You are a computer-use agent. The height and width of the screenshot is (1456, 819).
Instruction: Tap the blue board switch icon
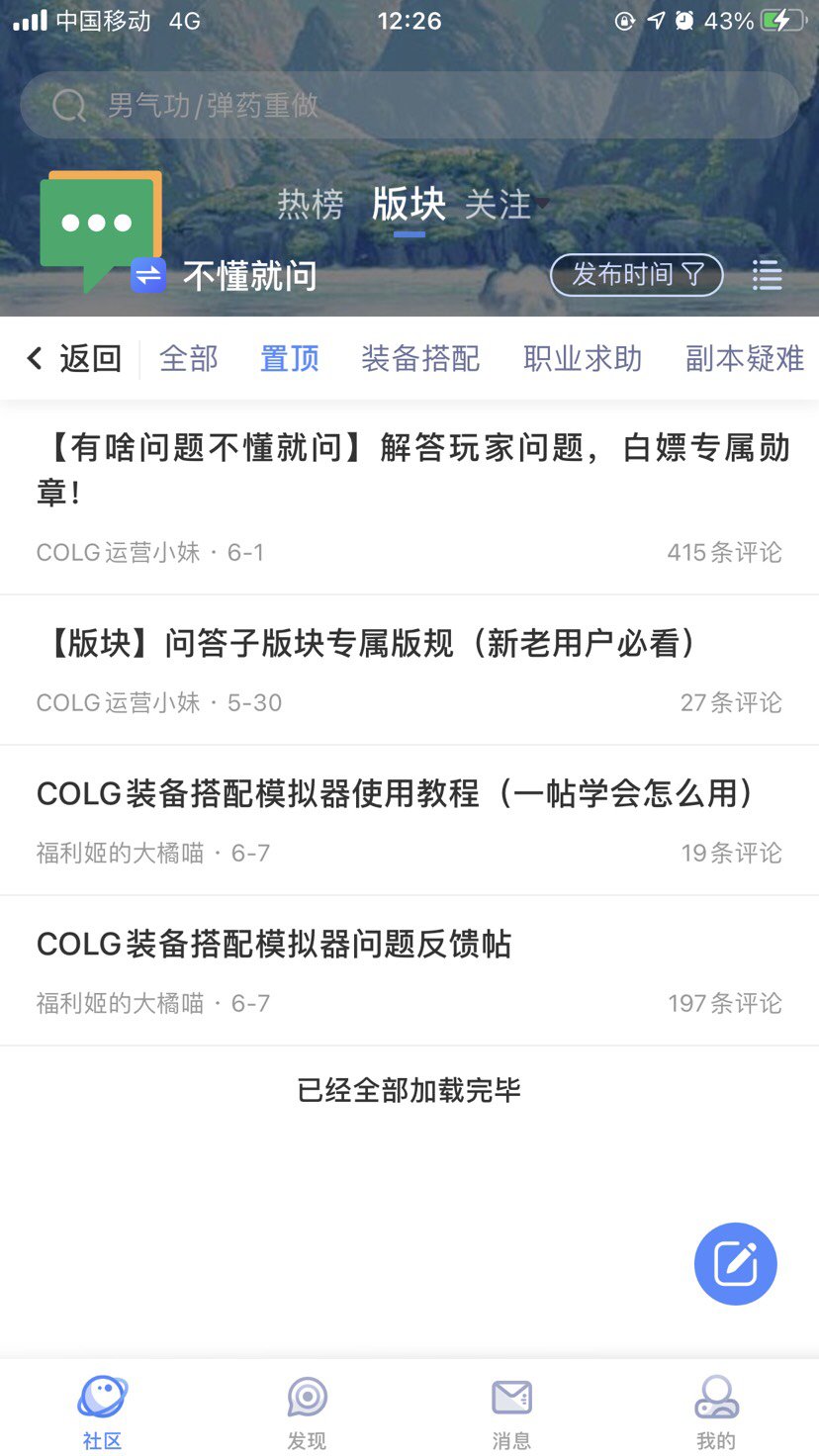148,275
